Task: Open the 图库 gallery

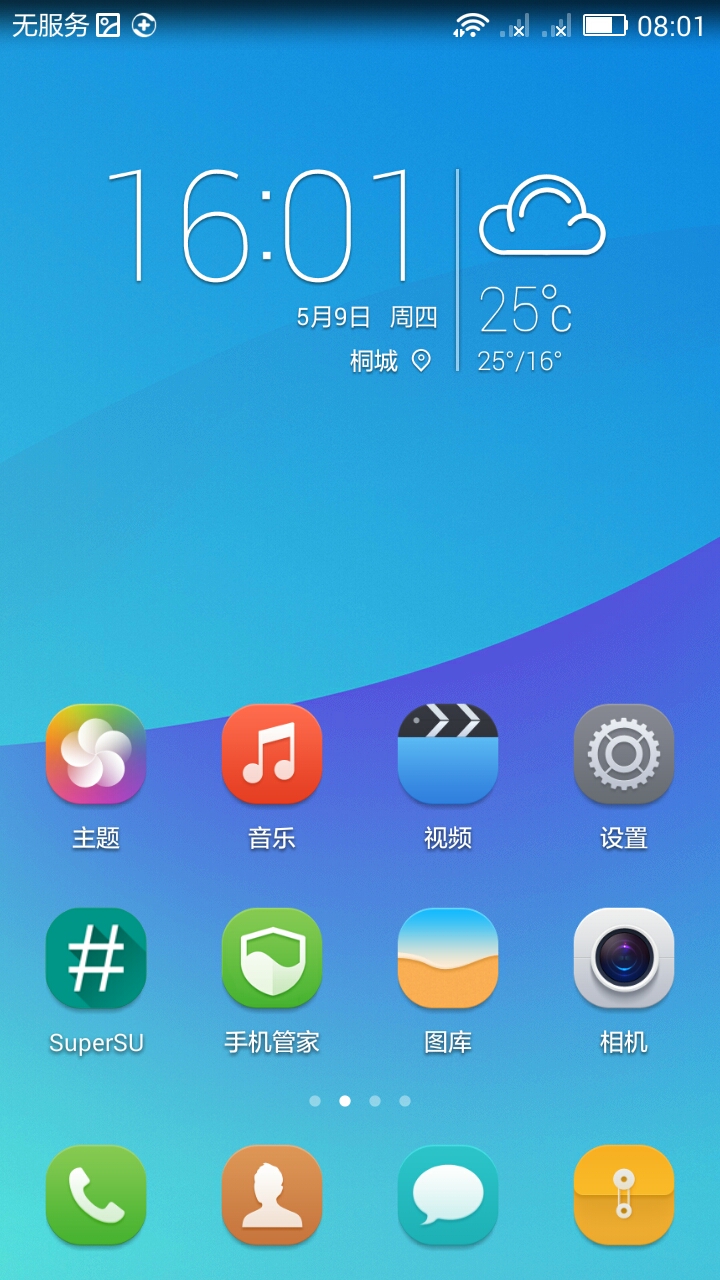Action: pyautogui.click(x=448, y=959)
